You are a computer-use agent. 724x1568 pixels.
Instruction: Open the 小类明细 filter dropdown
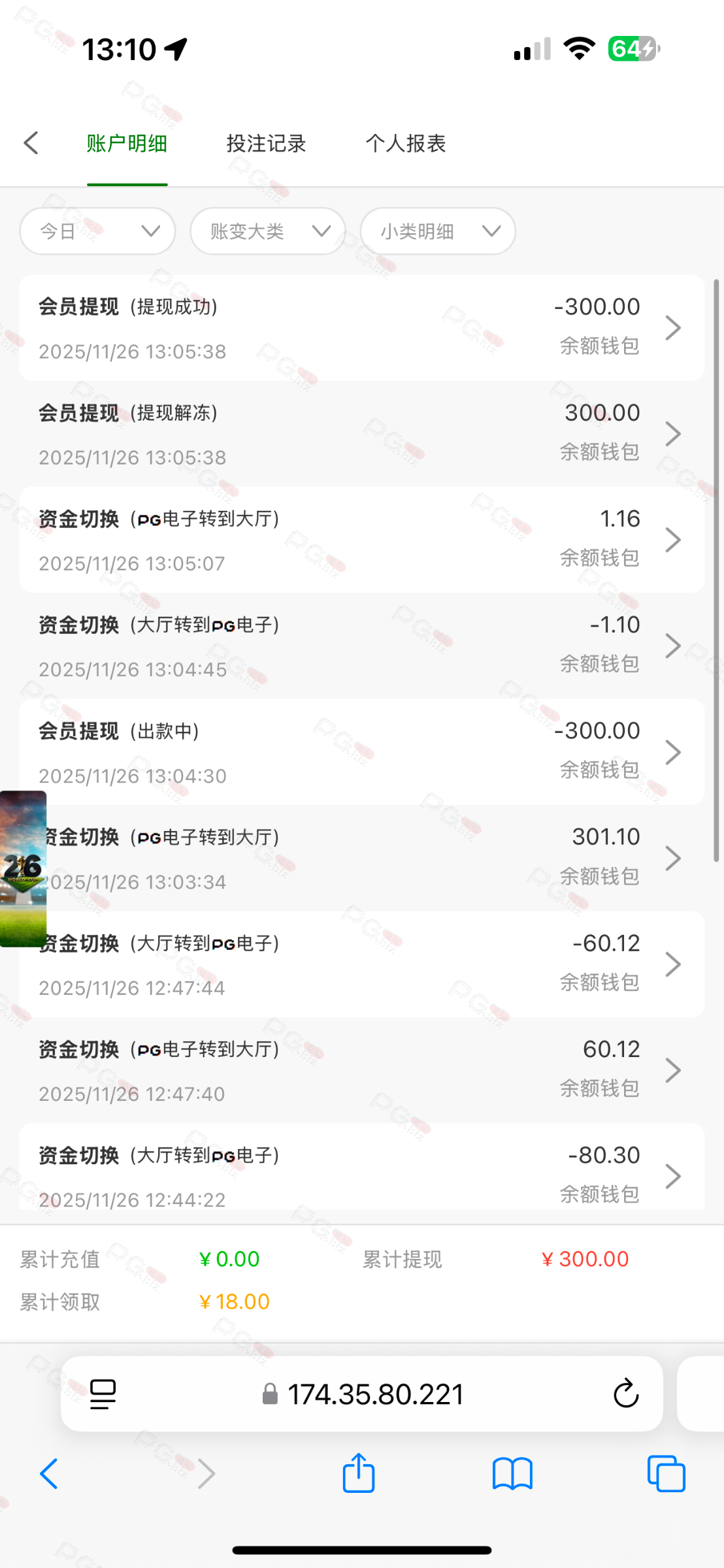[x=438, y=231]
